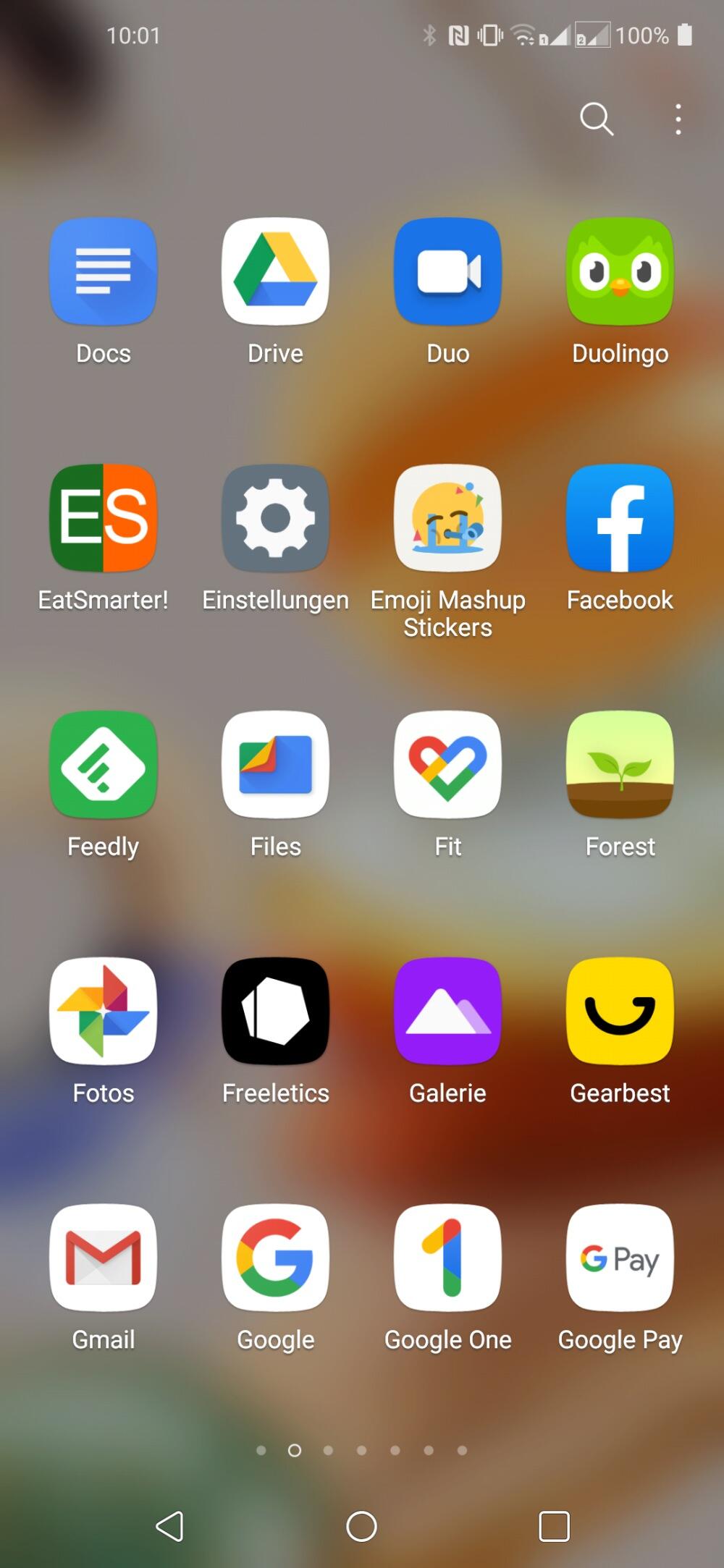Go to the home screen
This screenshot has height=1568, width=724.
tap(361, 1527)
